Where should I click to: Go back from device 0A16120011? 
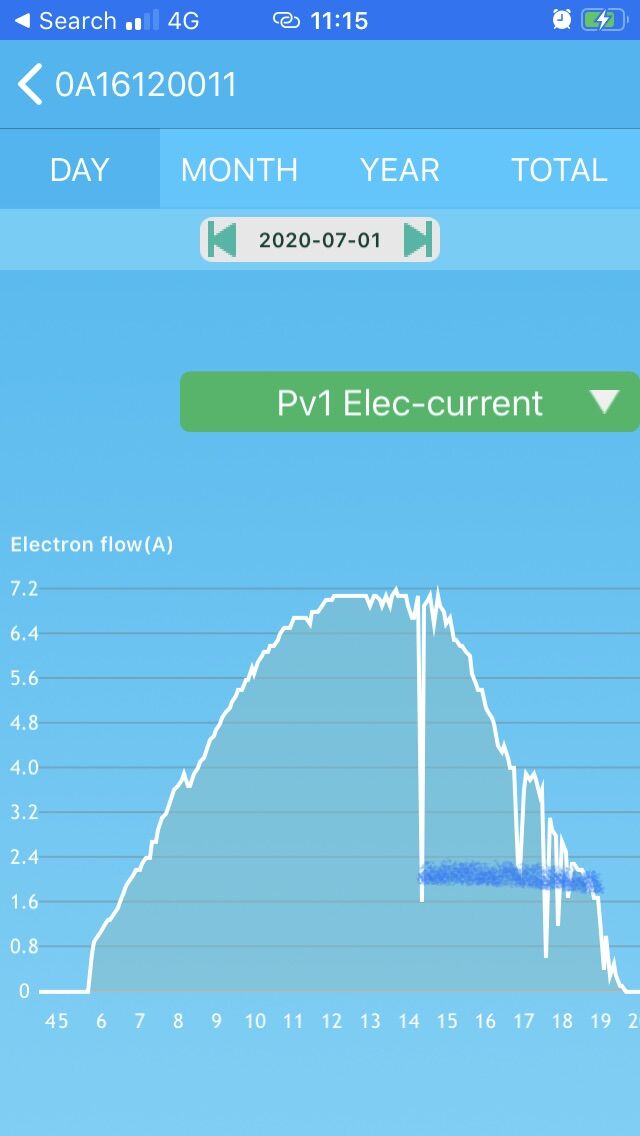[30, 85]
